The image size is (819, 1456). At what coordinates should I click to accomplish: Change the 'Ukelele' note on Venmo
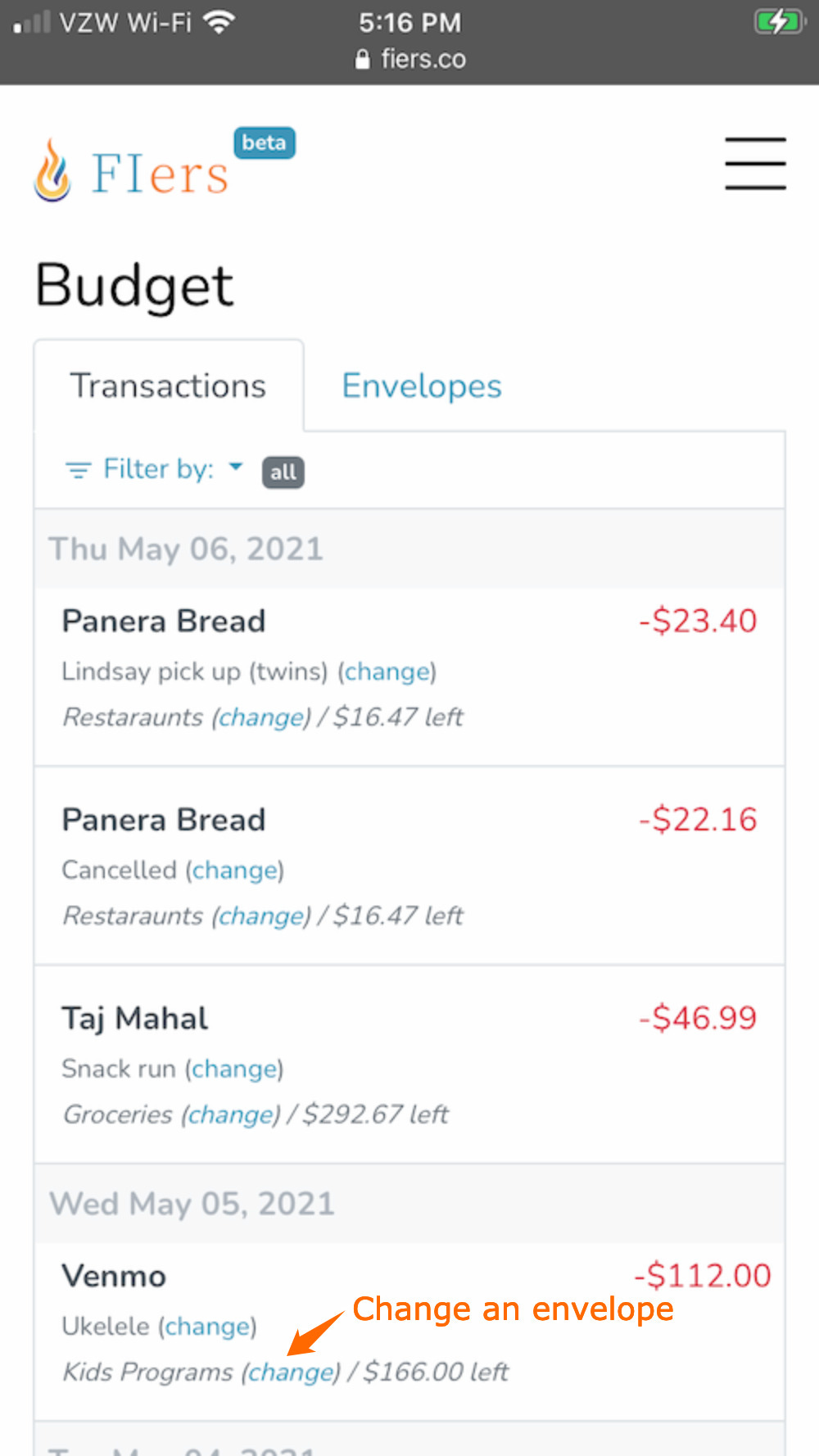(208, 1327)
